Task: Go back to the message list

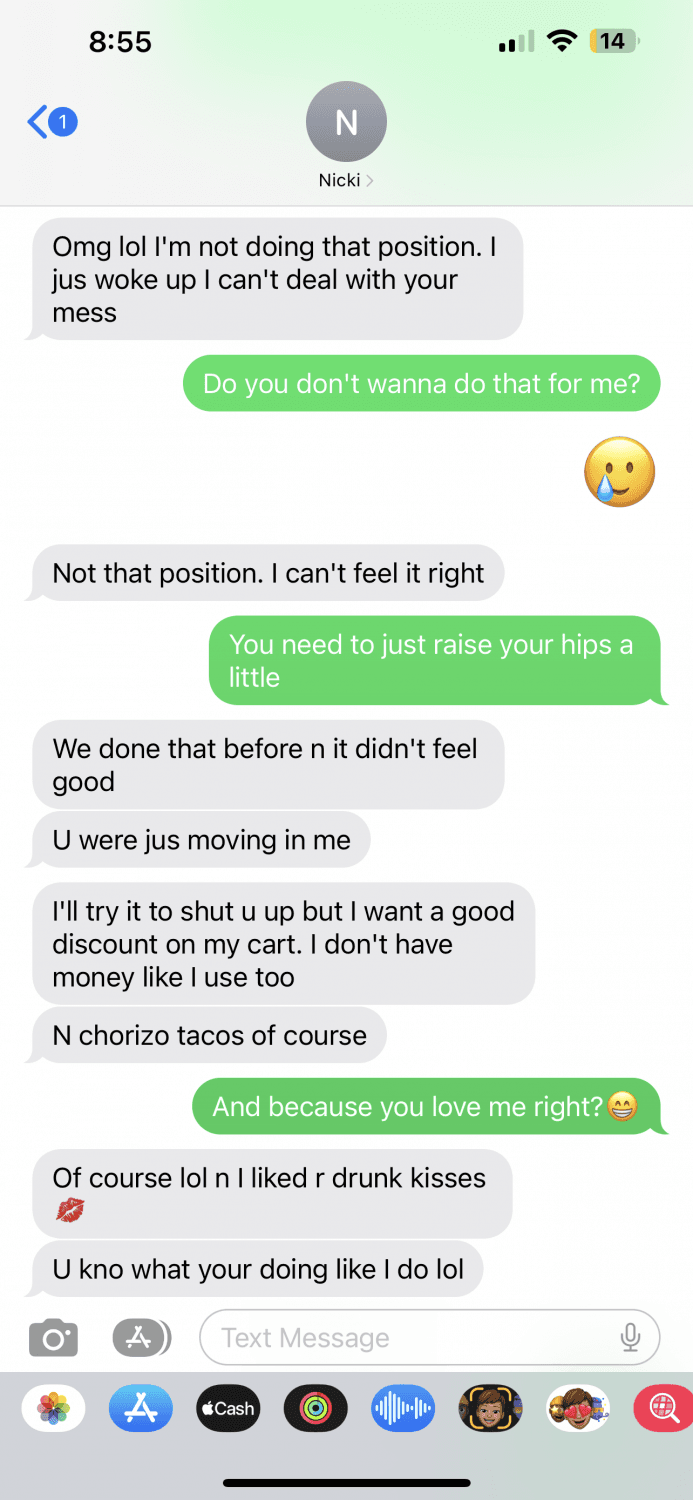Action: [50, 123]
